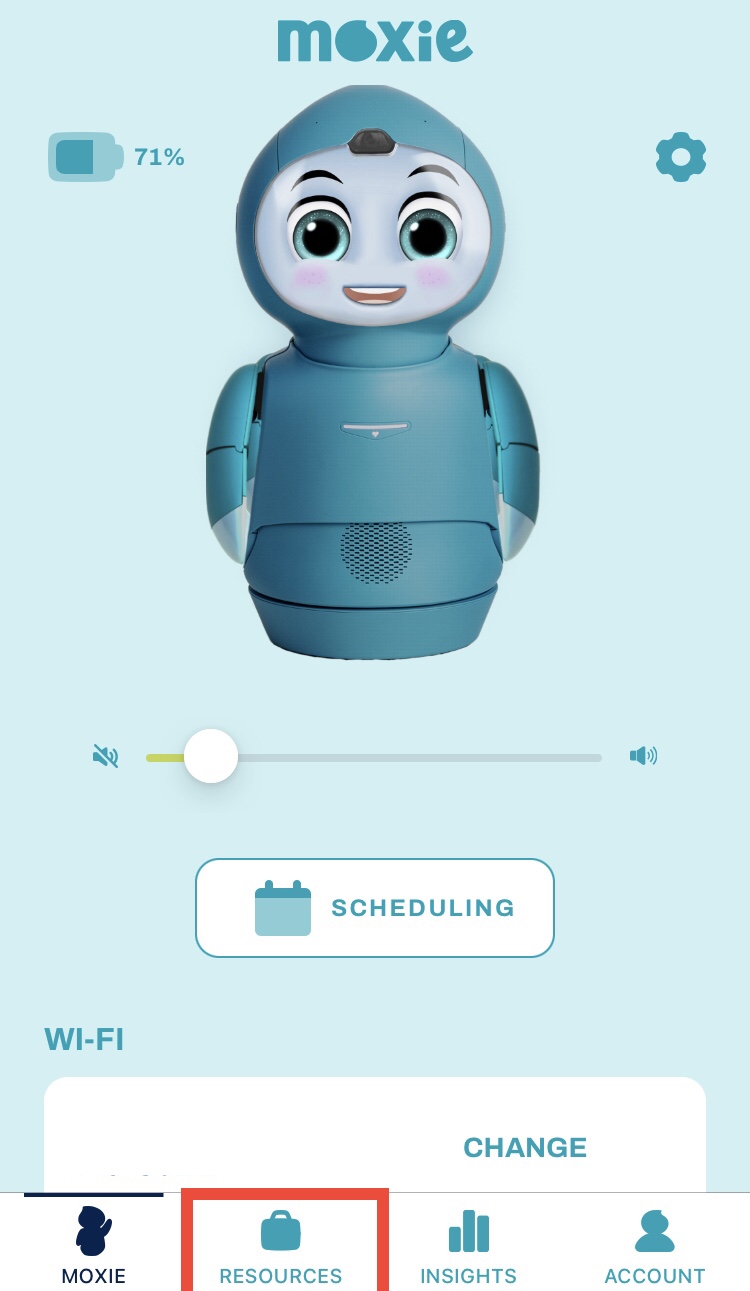Open Scheduling
This screenshot has height=1291, width=750.
[375, 908]
